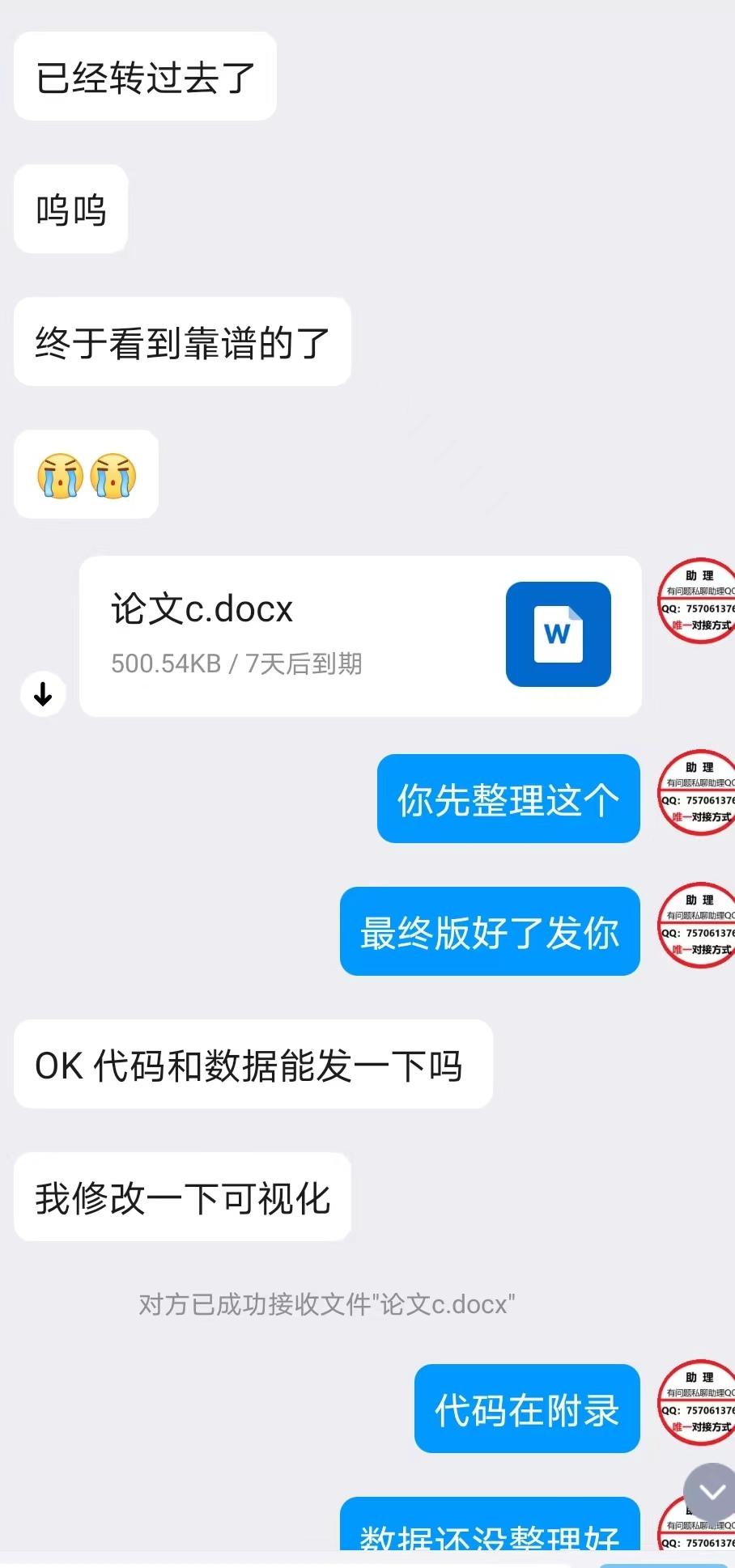735x1568 pixels.
Task: Open the 论文c.docx file attachment
Action: coord(360,636)
